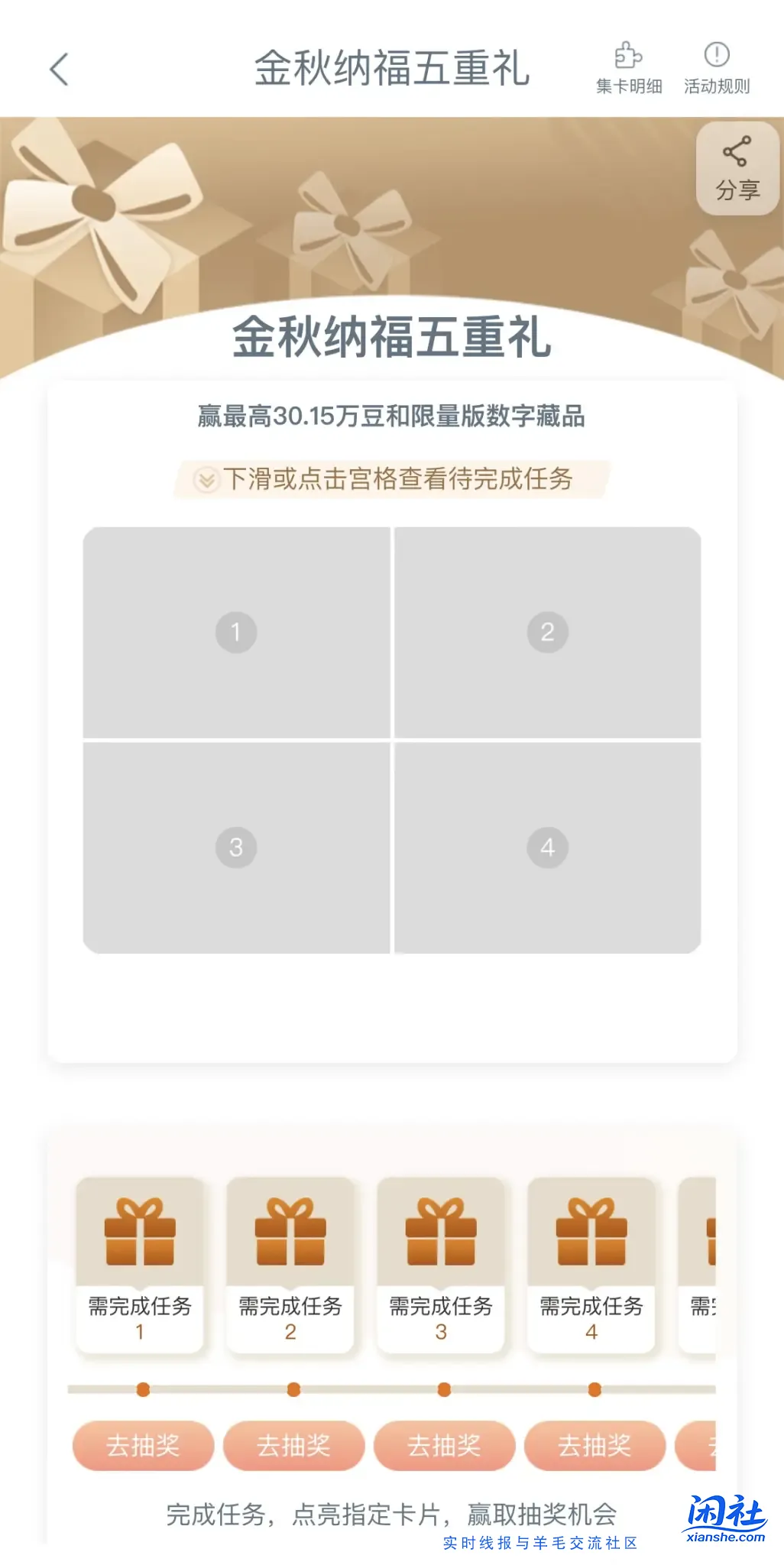The image size is (784, 1565).
Task: Select the gift box 需完成任务 1
Action: [x=140, y=1265]
